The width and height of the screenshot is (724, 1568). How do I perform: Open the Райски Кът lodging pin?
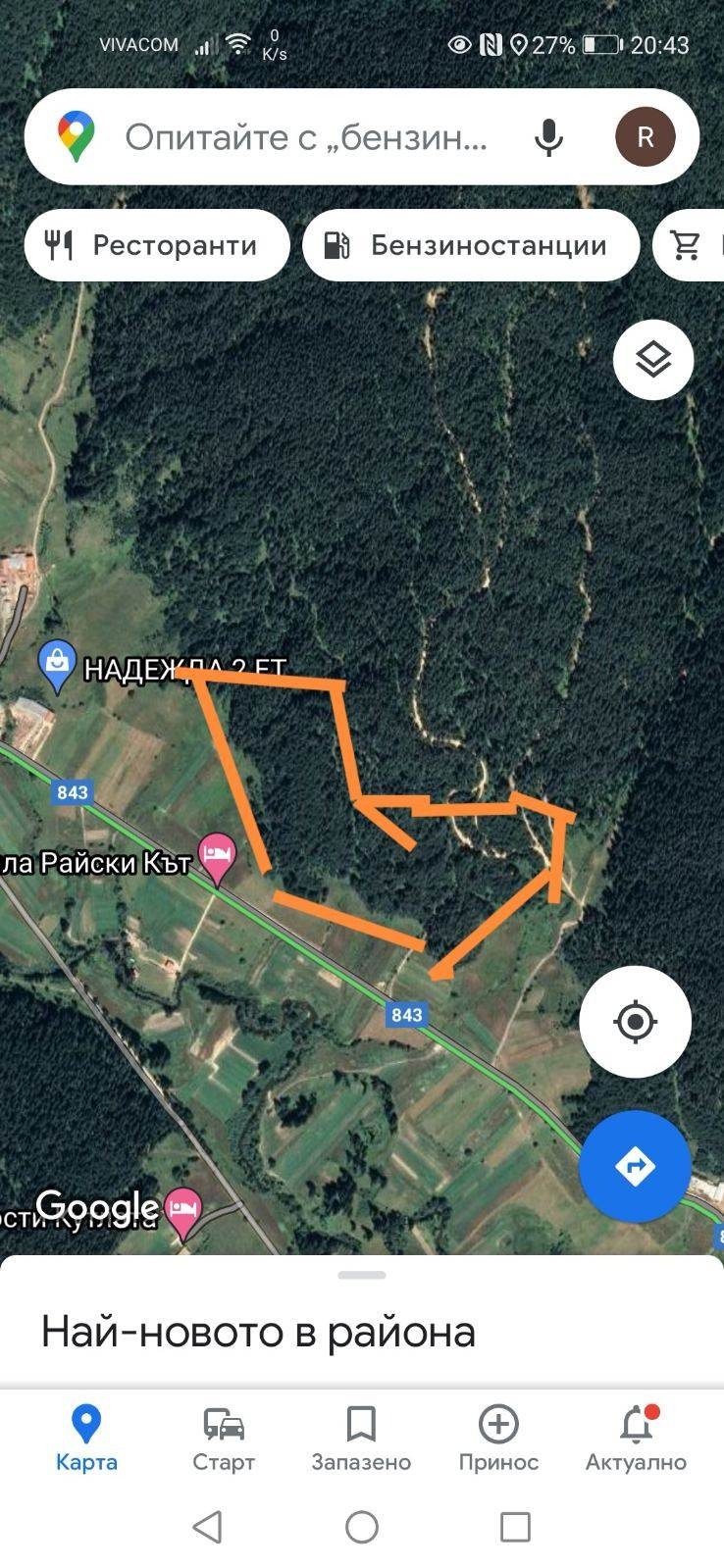pos(217,856)
